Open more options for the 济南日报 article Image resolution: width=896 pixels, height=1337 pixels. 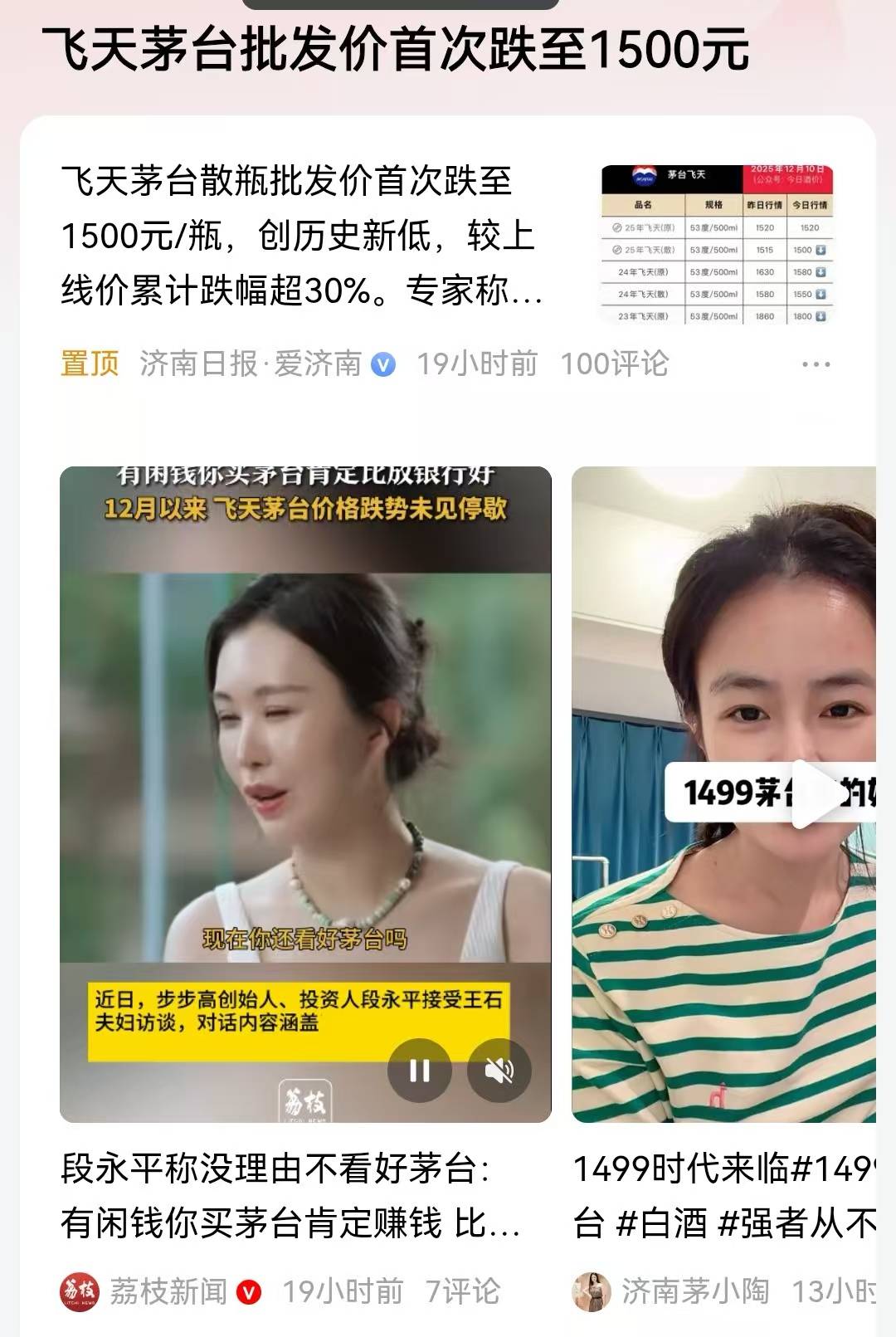coord(816,364)
